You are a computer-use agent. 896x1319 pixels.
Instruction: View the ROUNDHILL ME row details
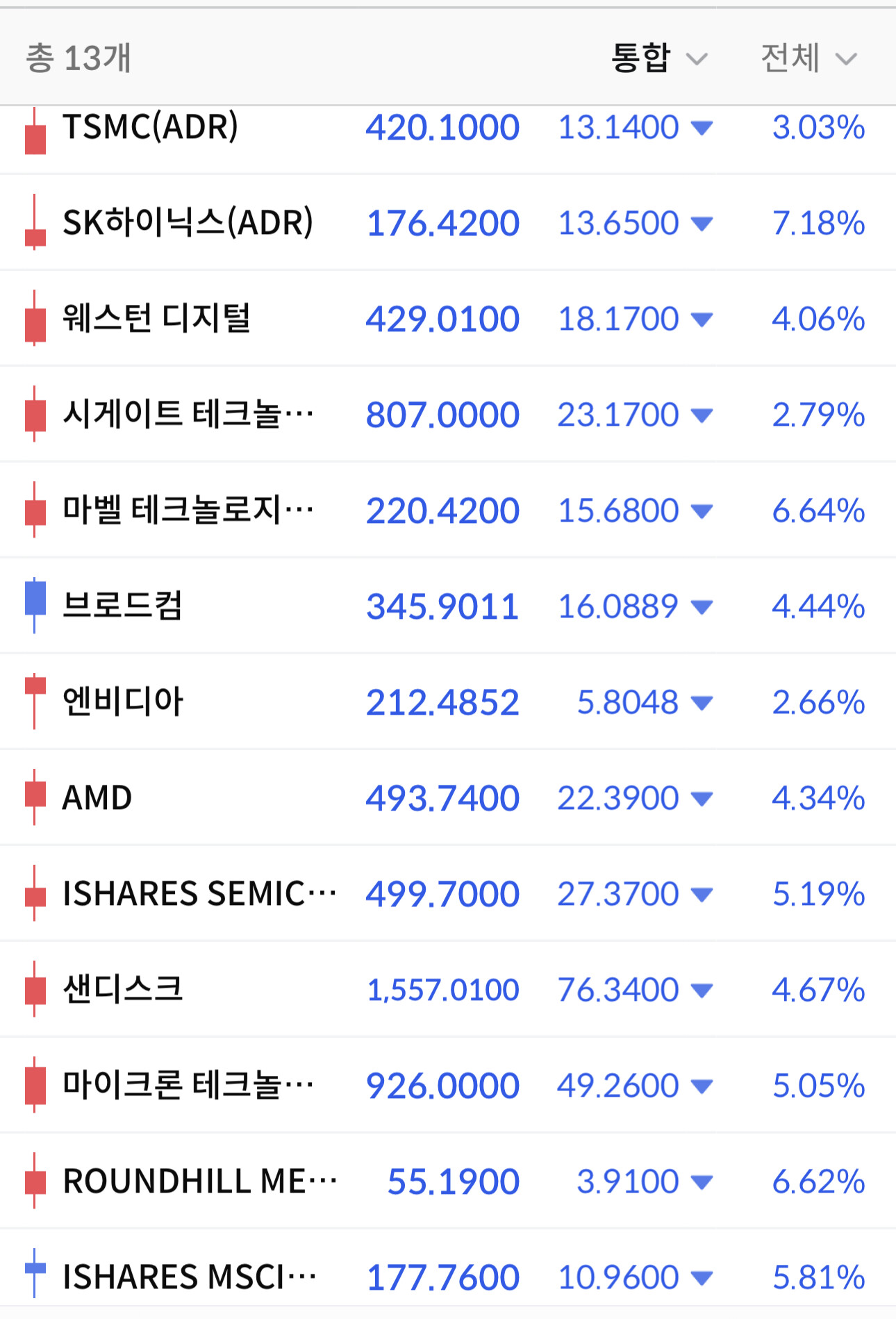448,1181
